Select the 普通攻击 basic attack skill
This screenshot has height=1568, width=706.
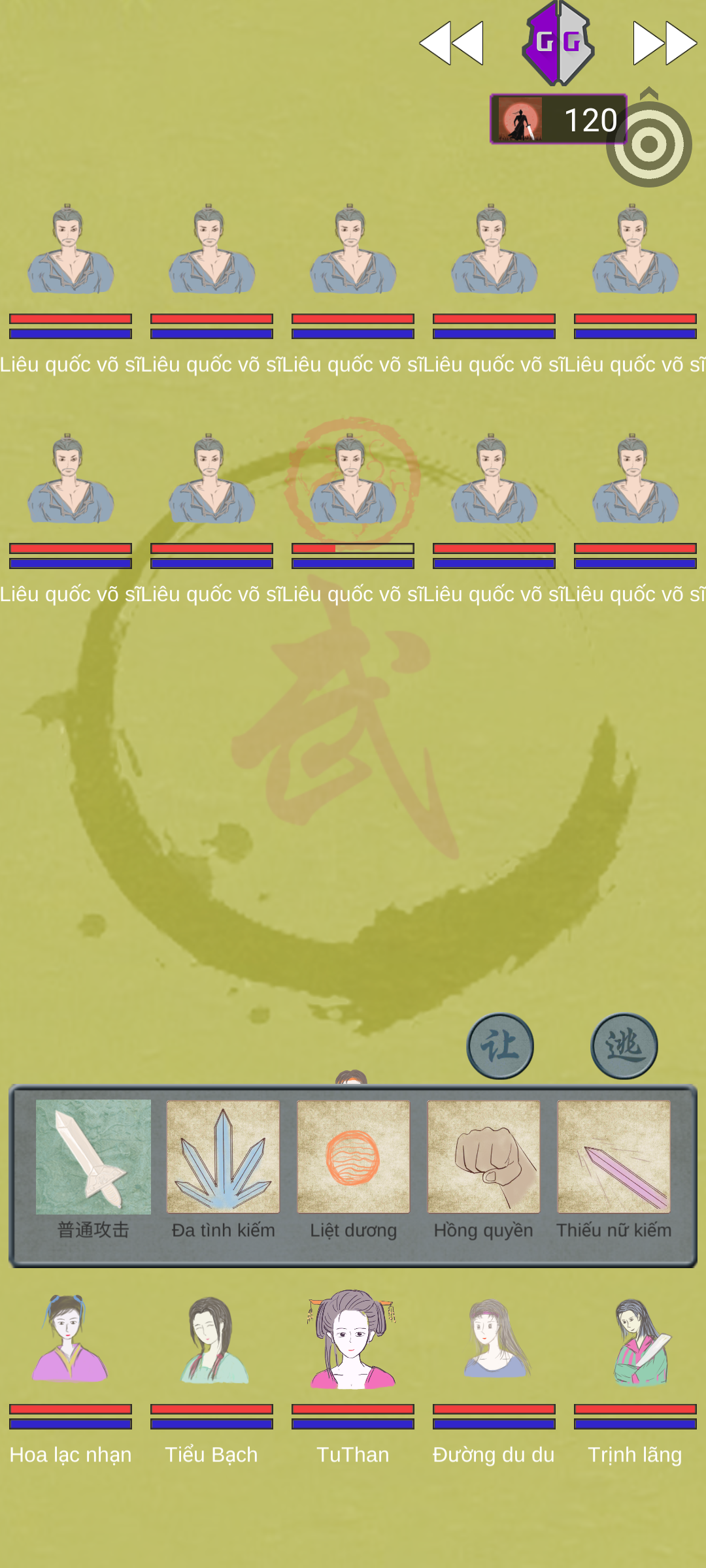coord(93,1157)
